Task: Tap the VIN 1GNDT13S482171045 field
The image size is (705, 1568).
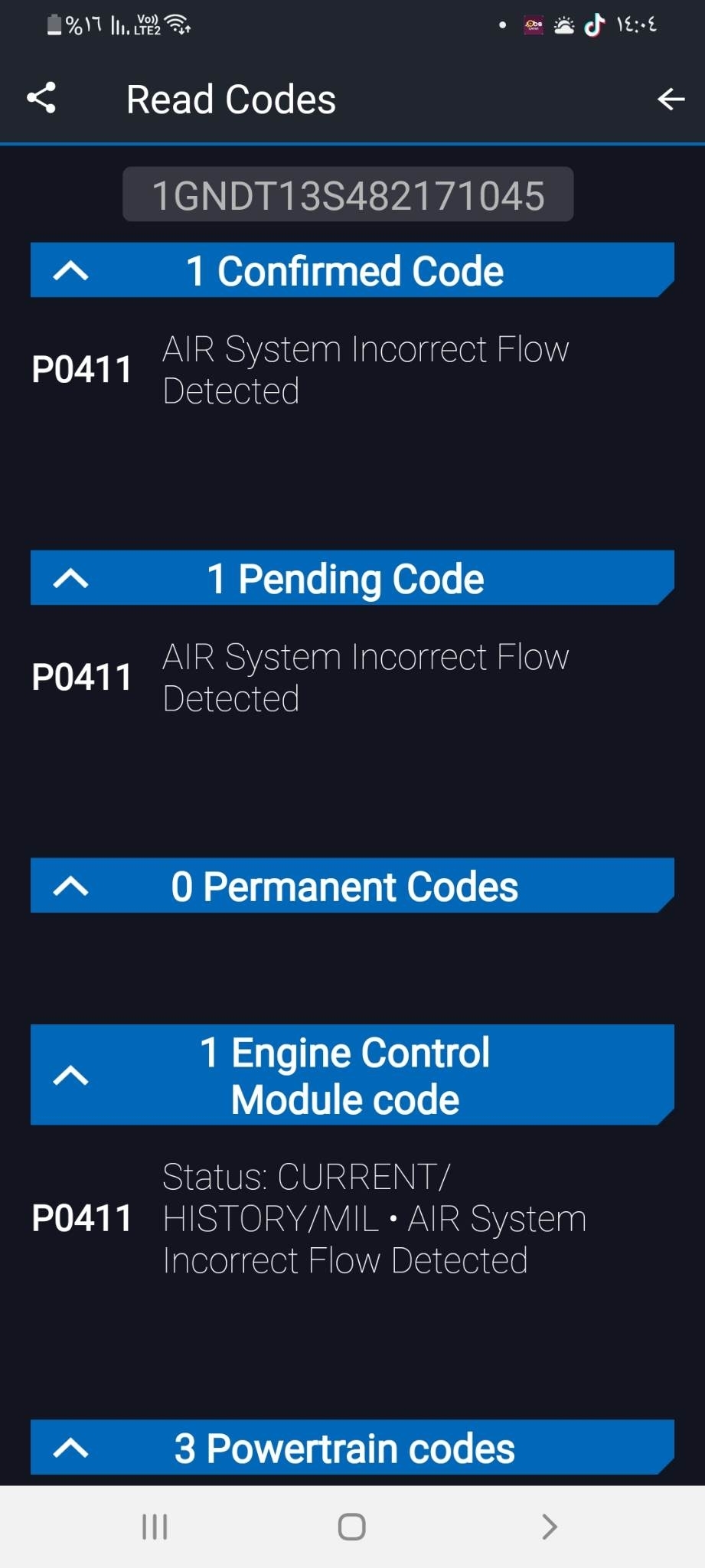Action: pos(348,195)
